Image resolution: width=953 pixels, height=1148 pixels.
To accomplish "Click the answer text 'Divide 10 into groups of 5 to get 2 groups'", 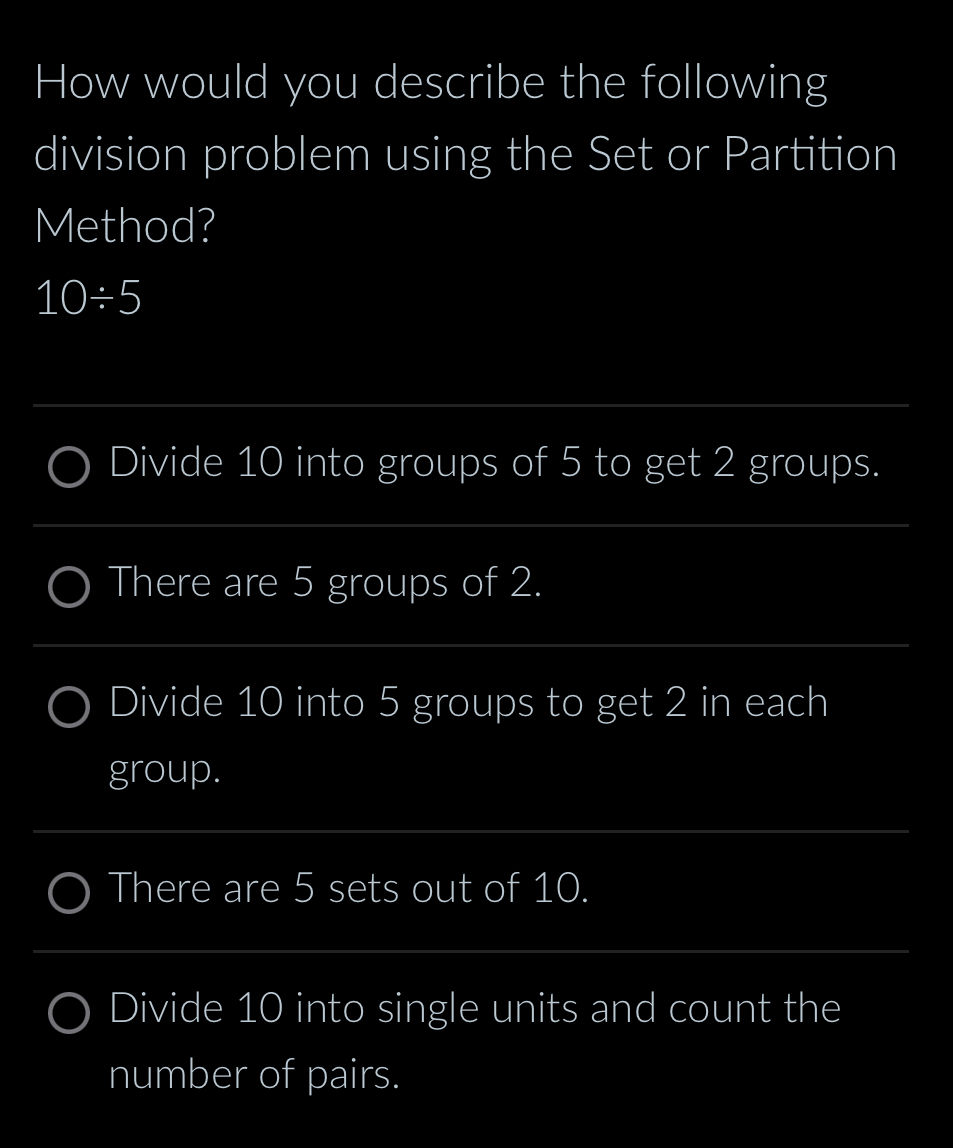I will point(494,463).
